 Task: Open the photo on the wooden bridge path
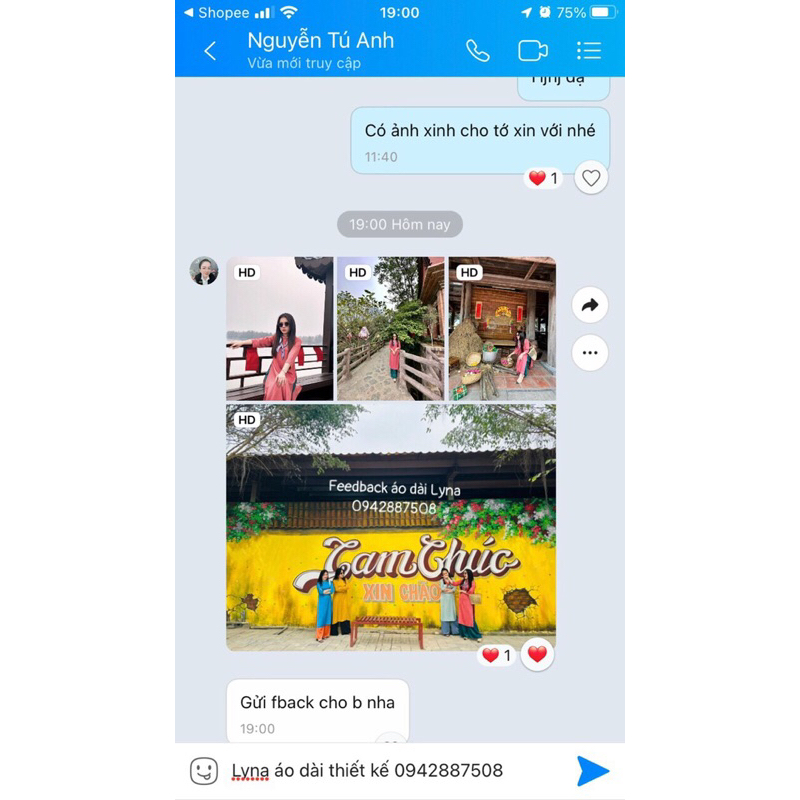tap(390, 329)
